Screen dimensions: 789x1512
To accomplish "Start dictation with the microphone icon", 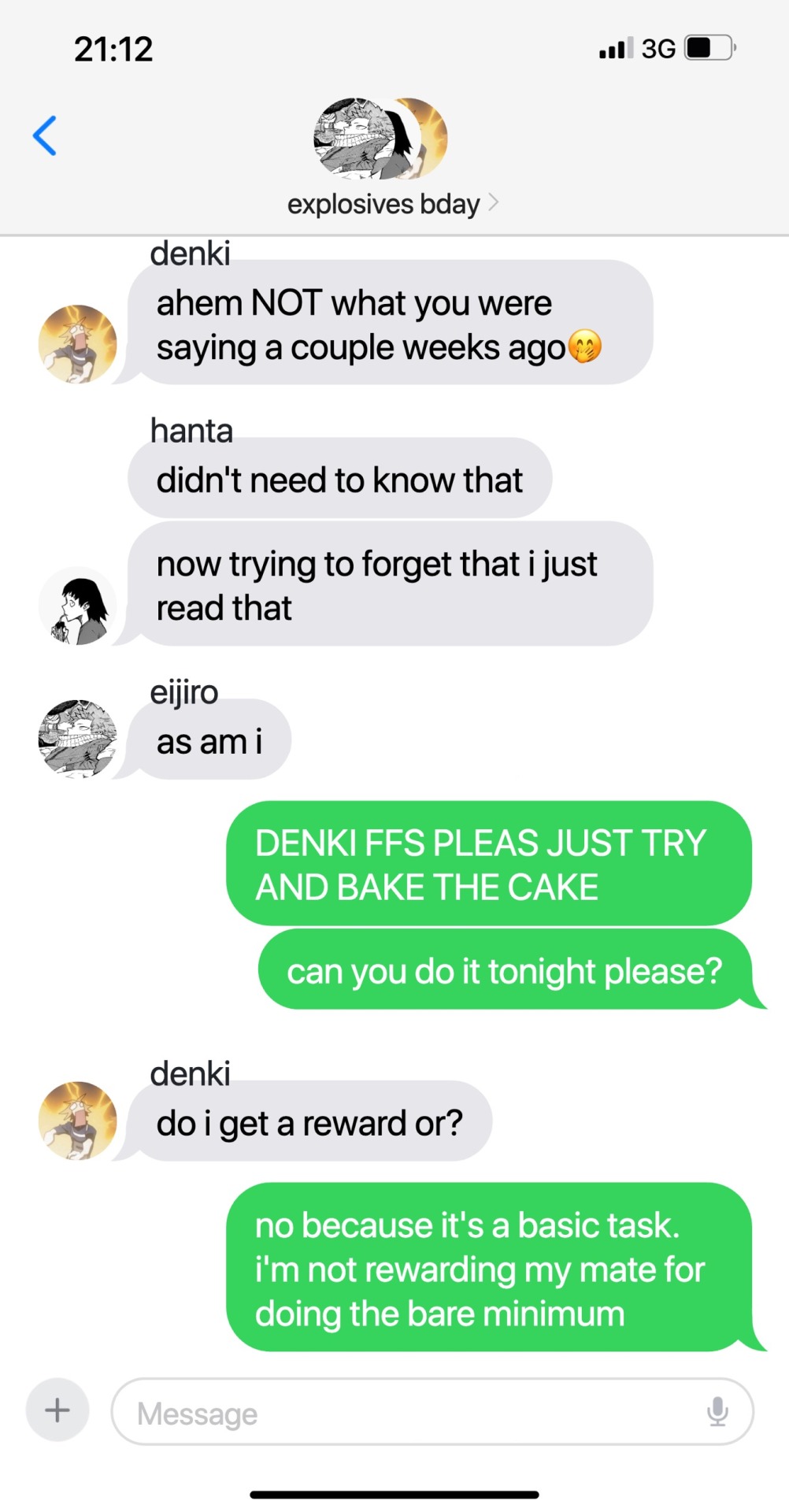I will (717, 1411).
